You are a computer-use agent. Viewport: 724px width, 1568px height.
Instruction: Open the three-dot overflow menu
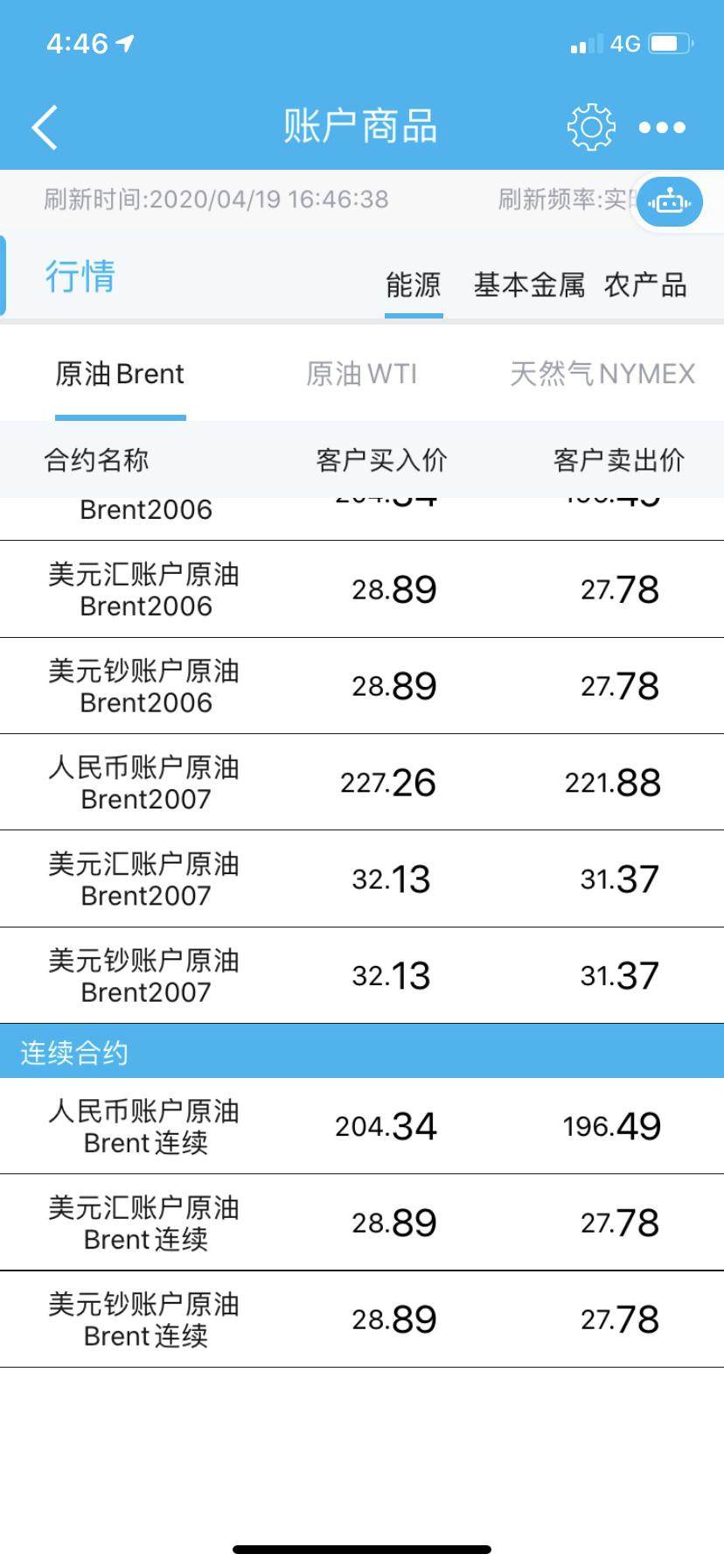tap(662, 128)
